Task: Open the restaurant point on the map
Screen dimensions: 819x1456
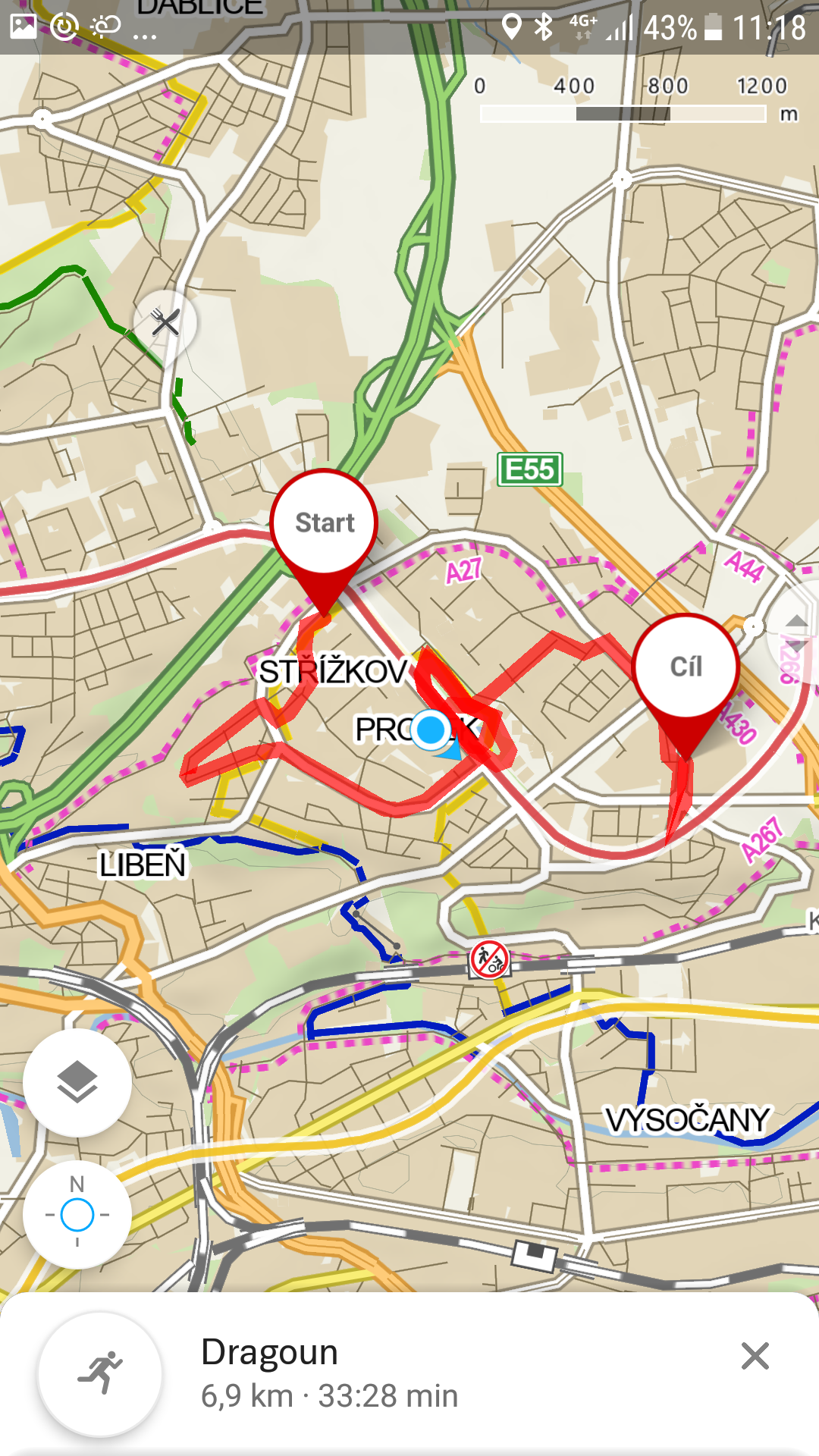Action: point(165,322)
